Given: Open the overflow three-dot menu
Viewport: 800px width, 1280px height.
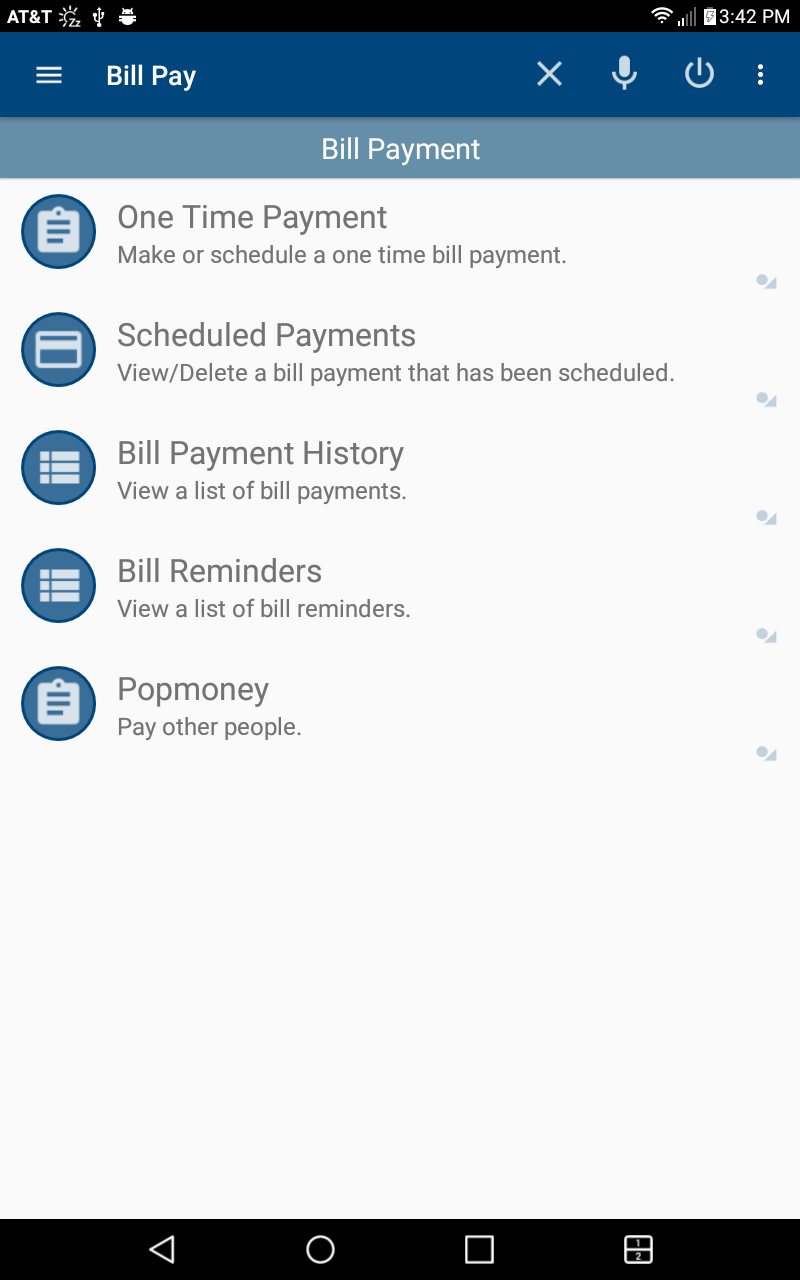Looking at the screenshot, I should tap(760, 73).
